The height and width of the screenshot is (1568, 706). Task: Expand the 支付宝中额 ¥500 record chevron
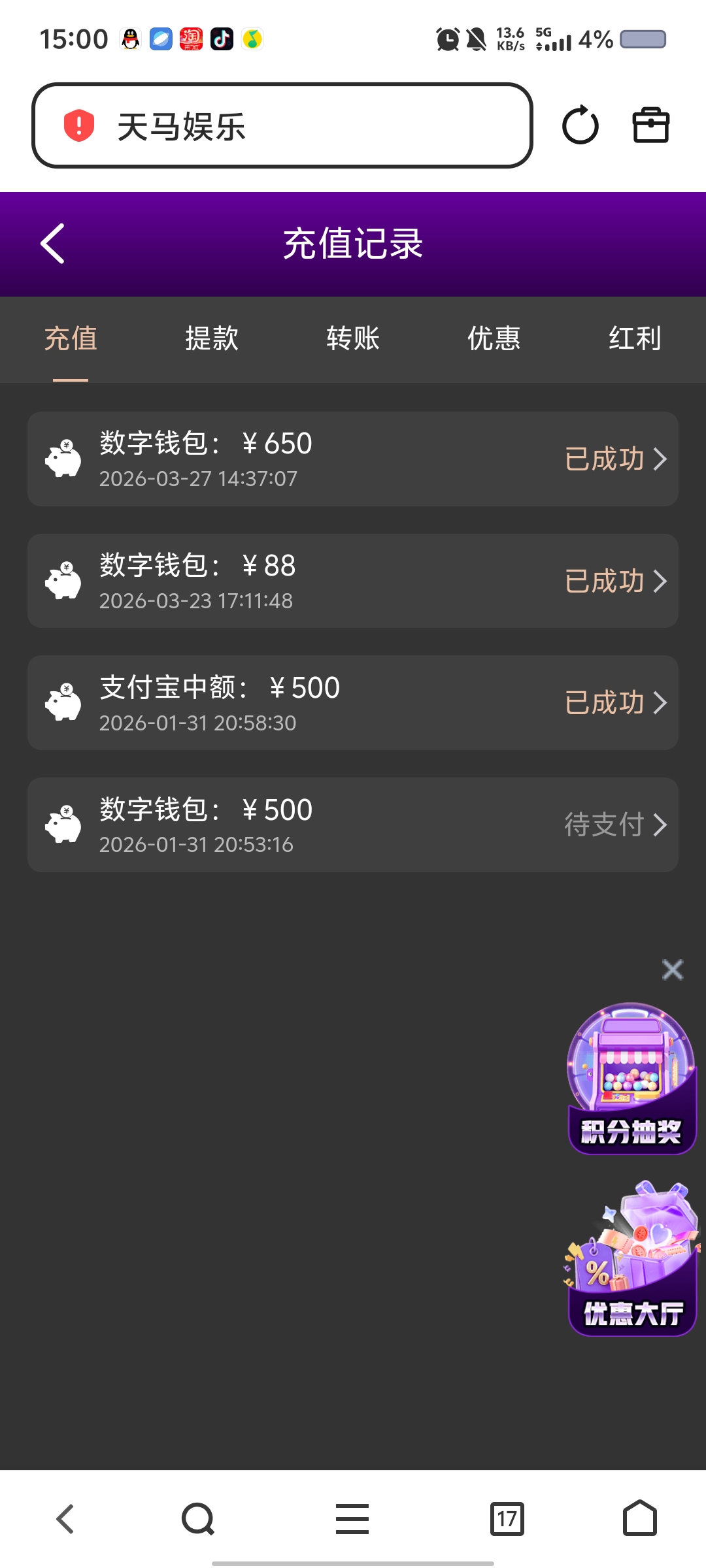662,702
